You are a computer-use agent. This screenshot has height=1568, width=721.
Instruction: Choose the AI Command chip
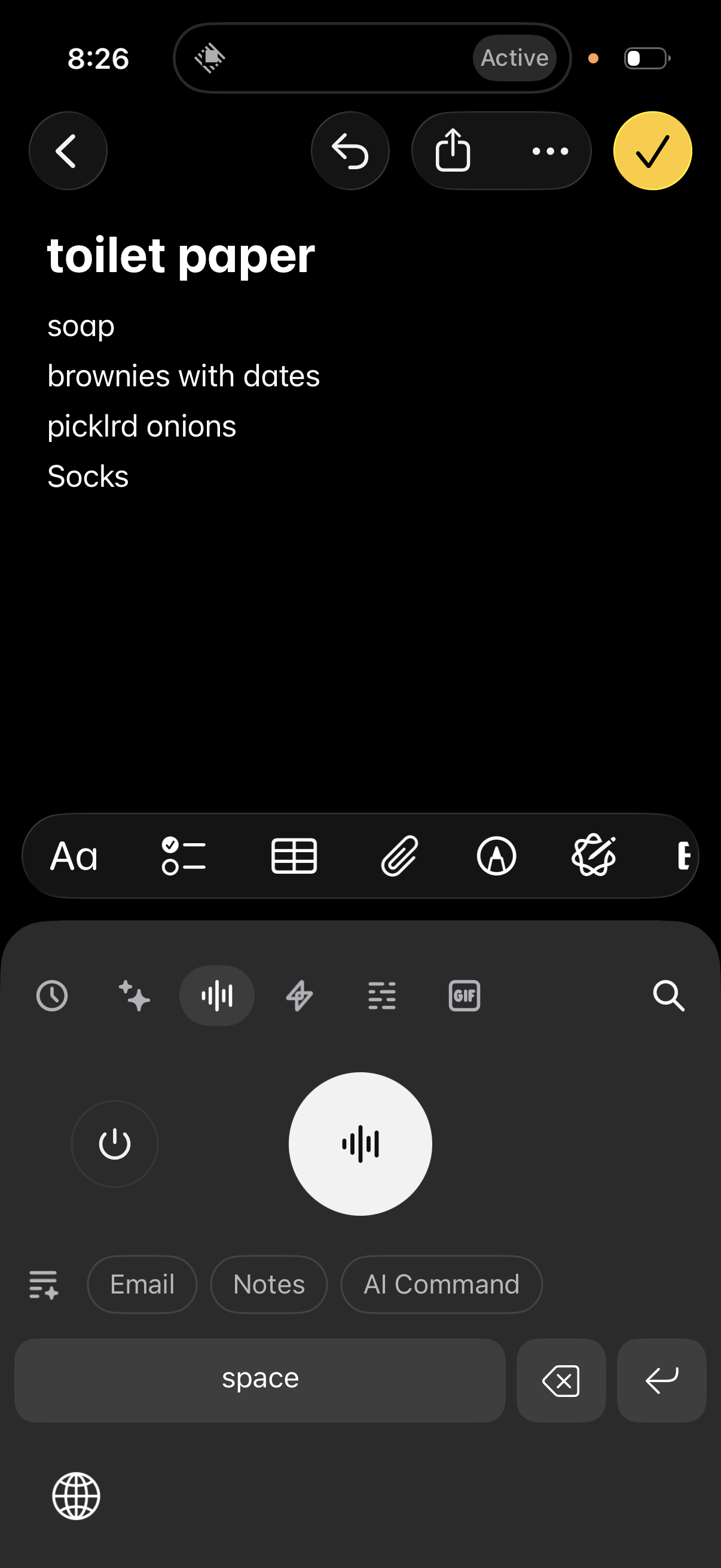[x=441, y=1285]
